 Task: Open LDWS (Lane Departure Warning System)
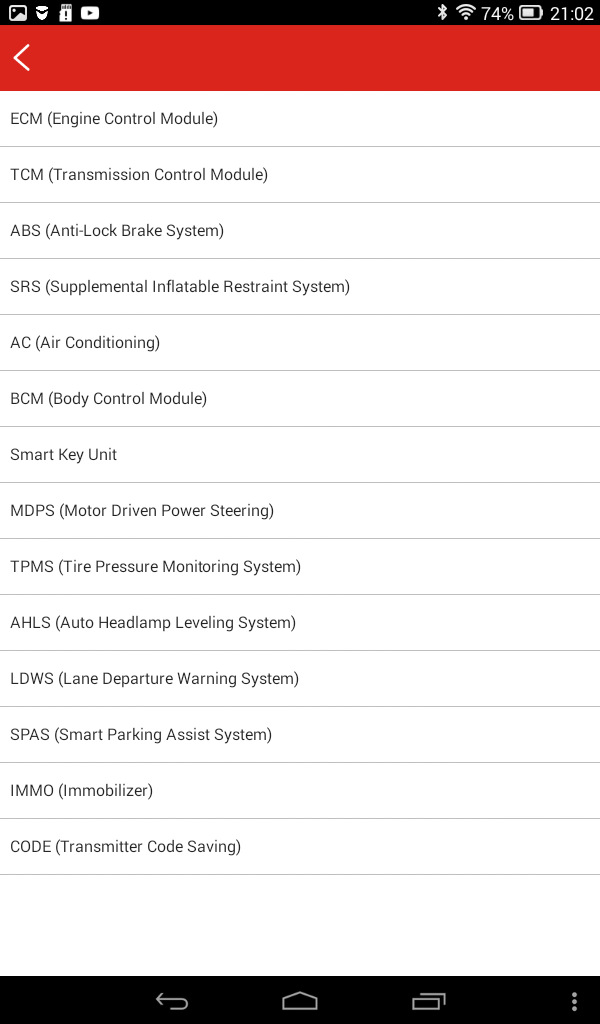click(x=300, y=679)
